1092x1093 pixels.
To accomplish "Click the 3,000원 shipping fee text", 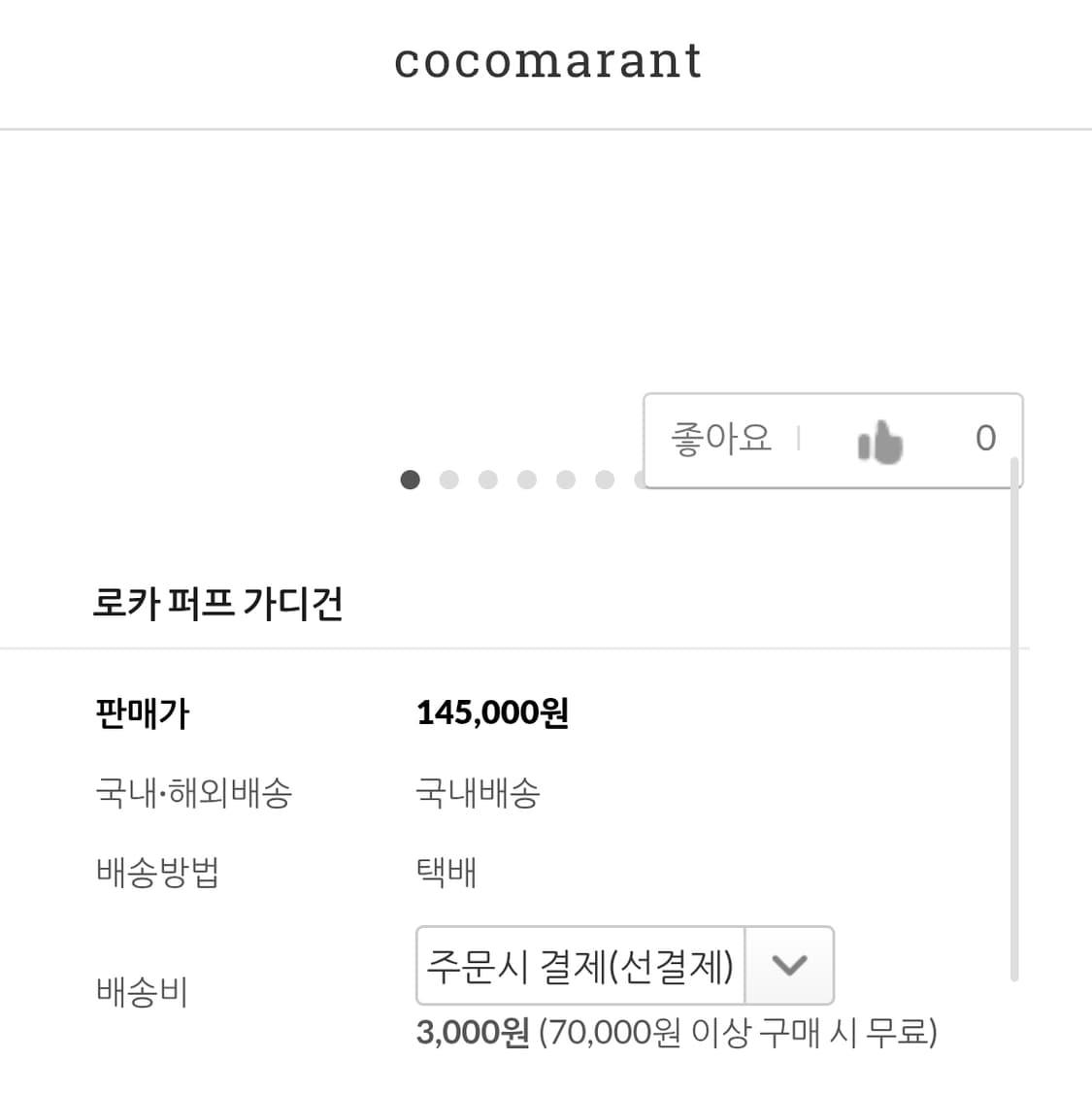I will click(x=472, y=1032).
